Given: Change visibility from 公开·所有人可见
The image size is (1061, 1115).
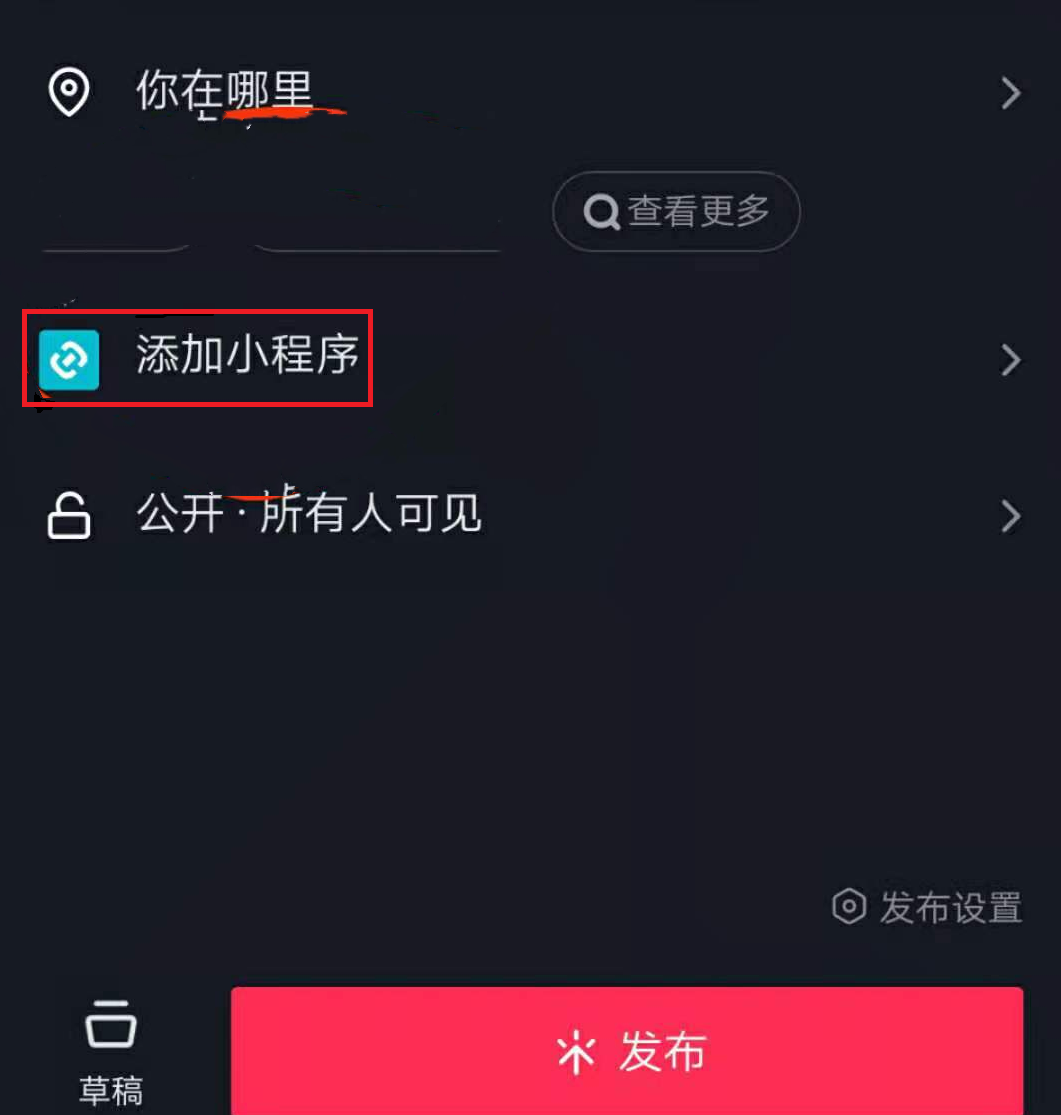Looking at the screenshot, I should (x=307, y=514).
